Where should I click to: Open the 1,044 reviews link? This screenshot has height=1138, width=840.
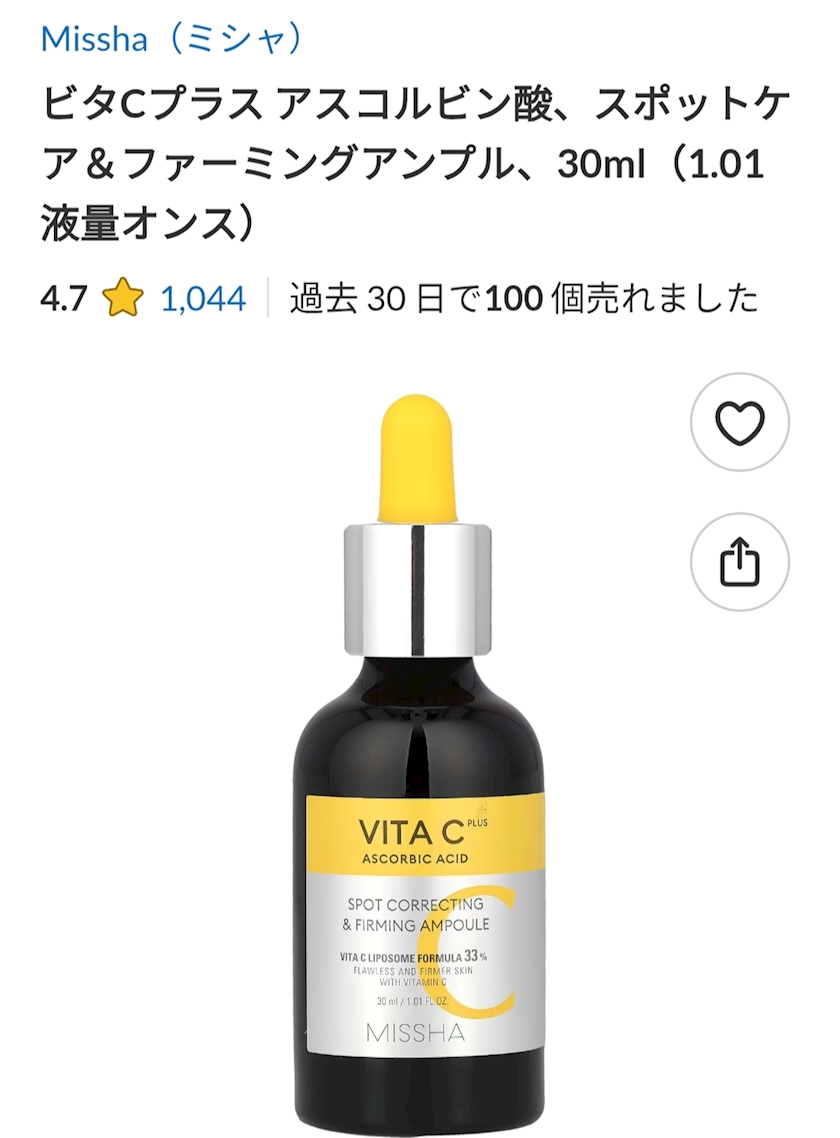tap(203, 298)
